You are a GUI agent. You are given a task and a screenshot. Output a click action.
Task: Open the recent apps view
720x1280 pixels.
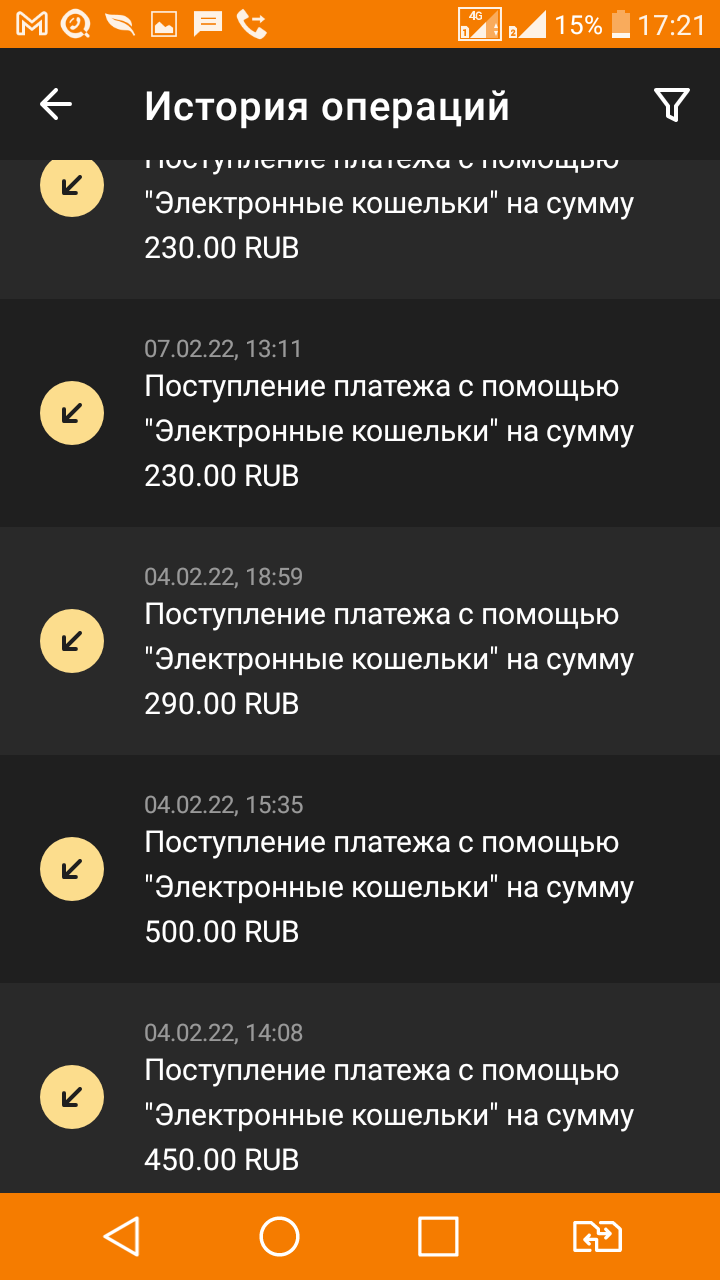438,1237
